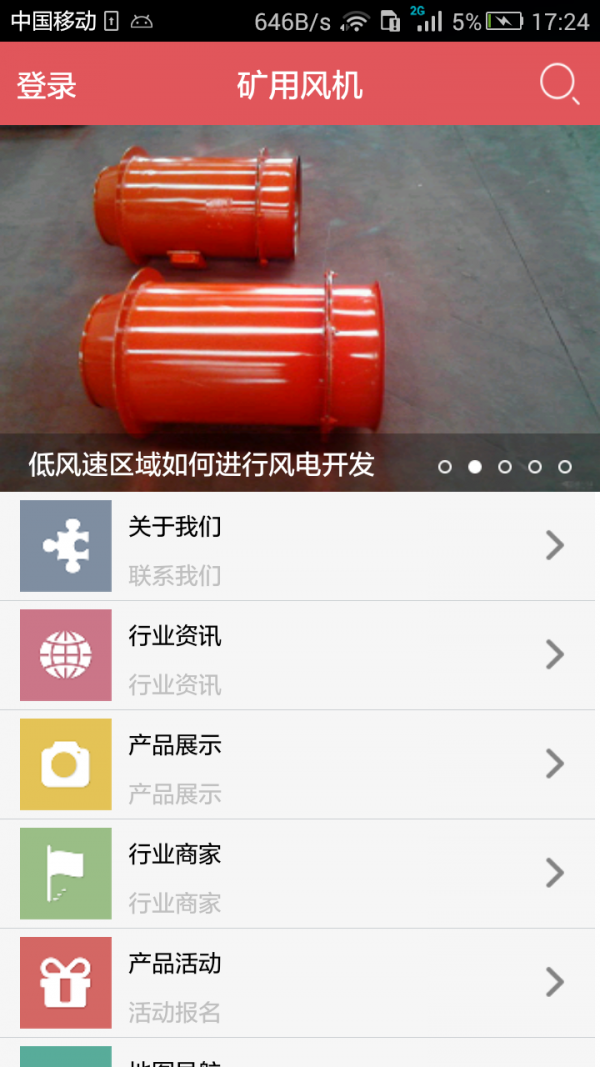Tap the 登录 login button
The height and width of the screenshot is (1067, 600).
tap(46, 86)
